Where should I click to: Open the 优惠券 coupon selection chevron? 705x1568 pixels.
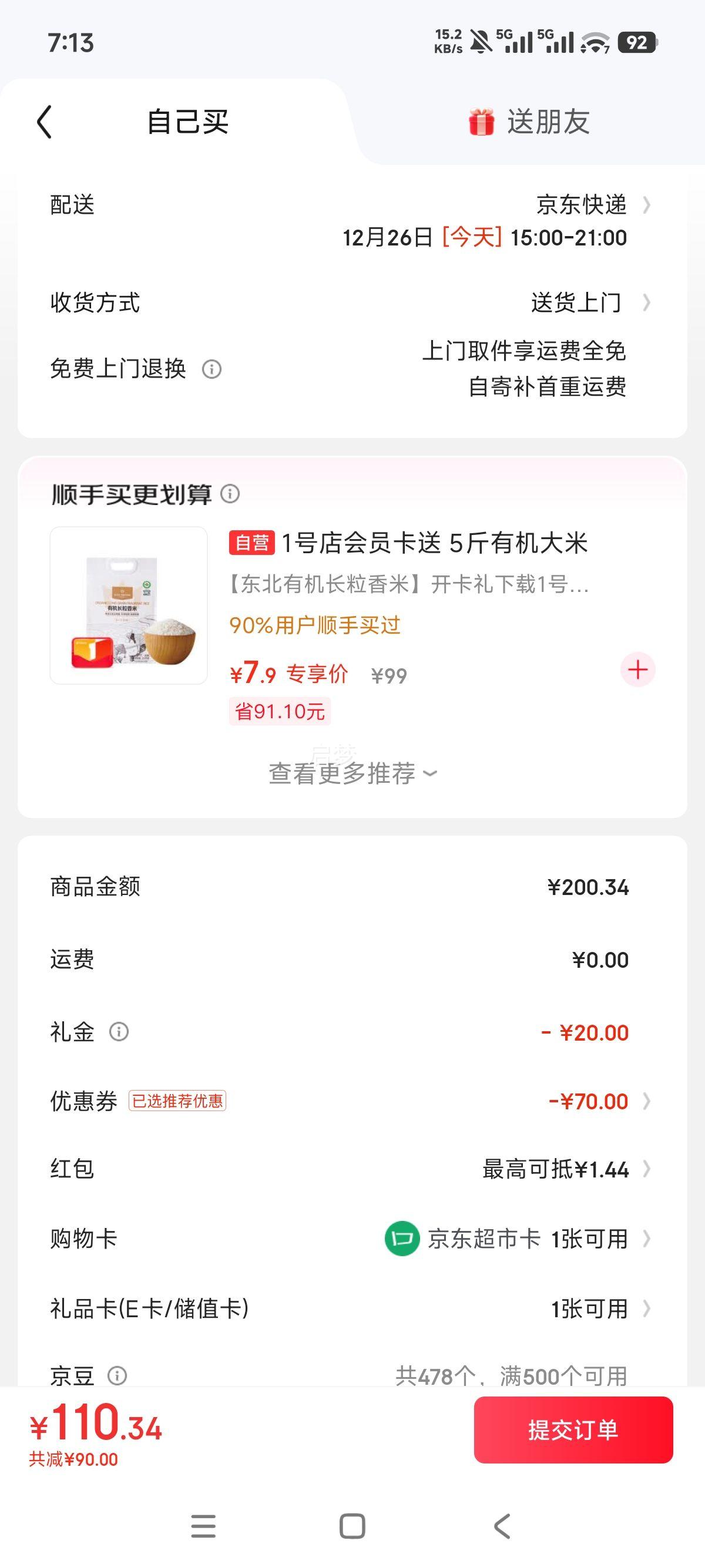click(648, 1101)
